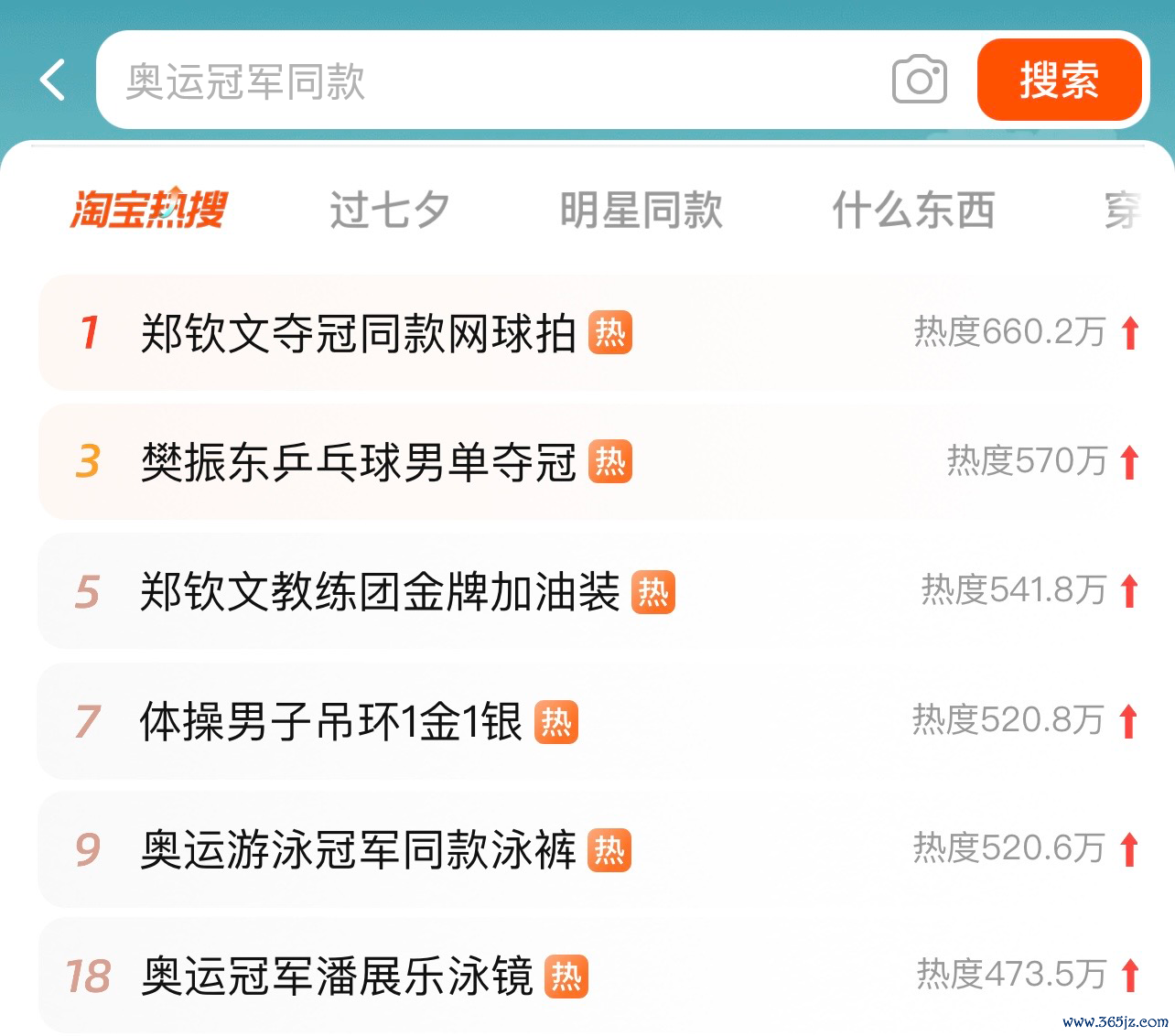Tap the 奥运冠军同款 search field
This screenshot has width=1175, height=1036.
[494, 81]
